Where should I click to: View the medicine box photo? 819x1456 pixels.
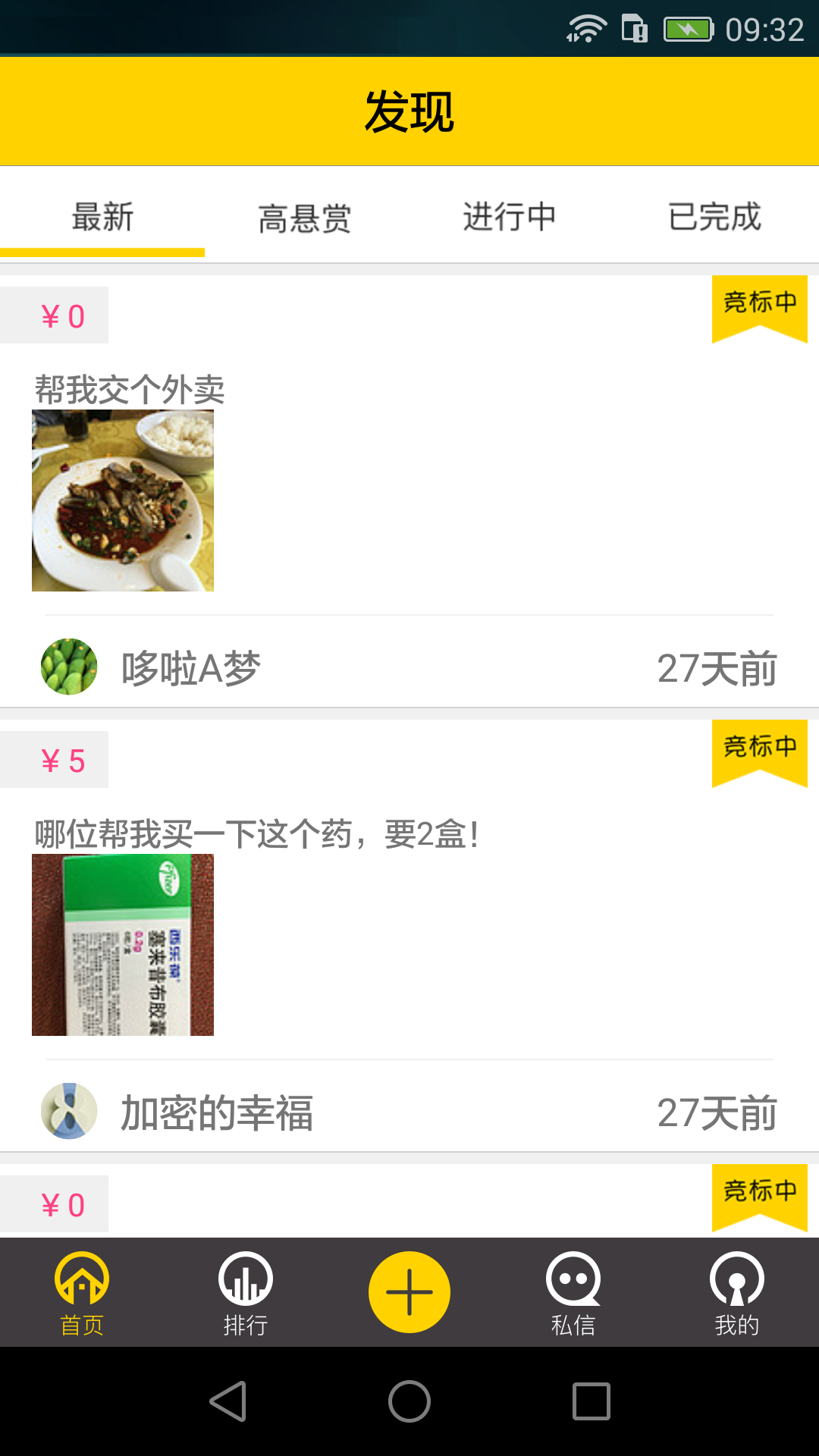click(123, 945)
